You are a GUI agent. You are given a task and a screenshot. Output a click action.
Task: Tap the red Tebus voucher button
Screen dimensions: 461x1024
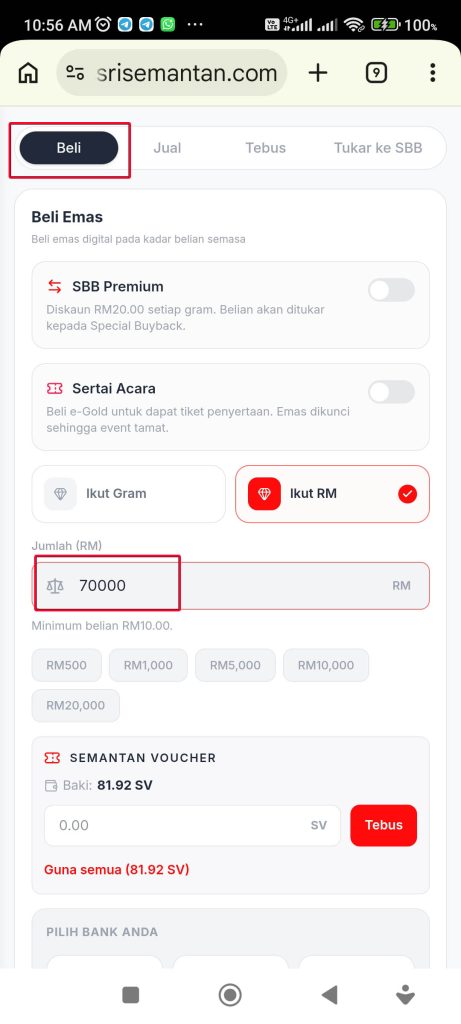tap(383, 825)
